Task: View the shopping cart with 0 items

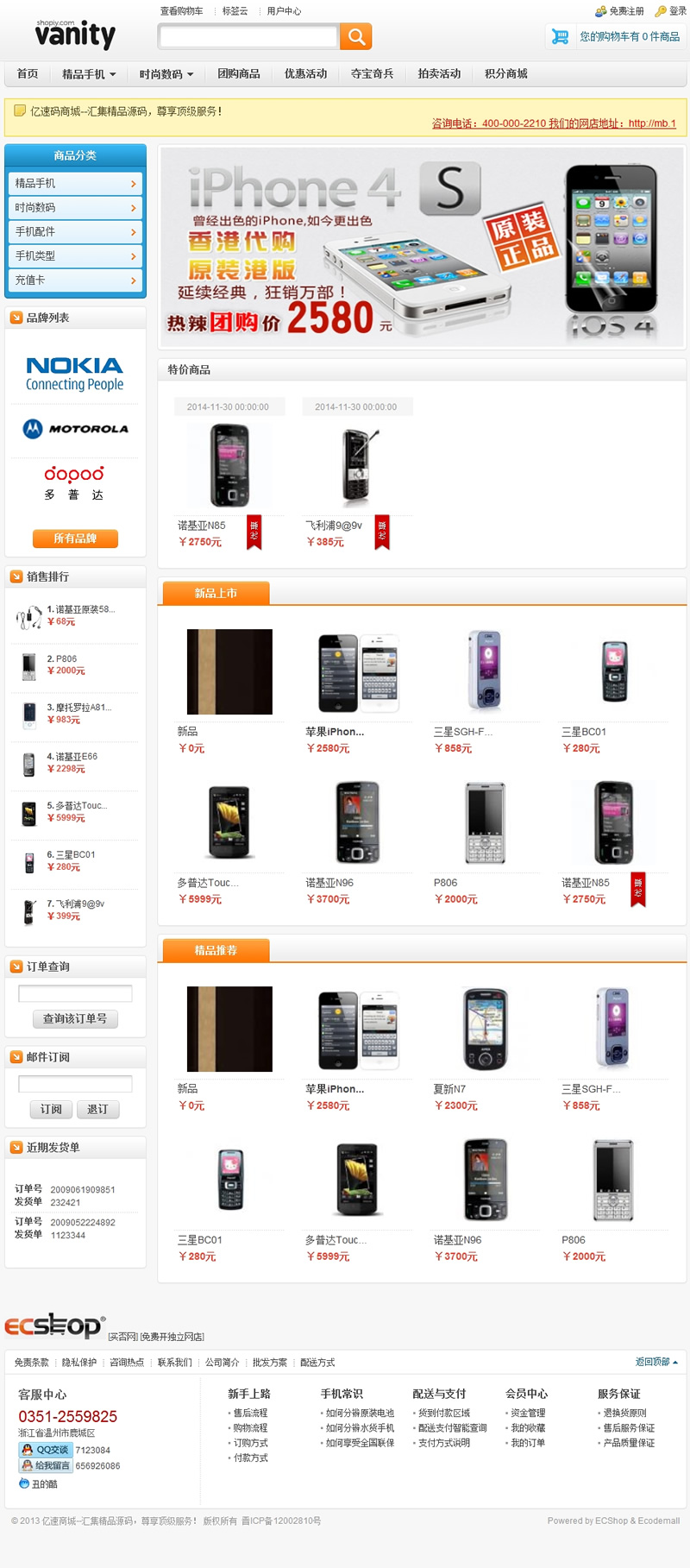Action: click(629, 36)
